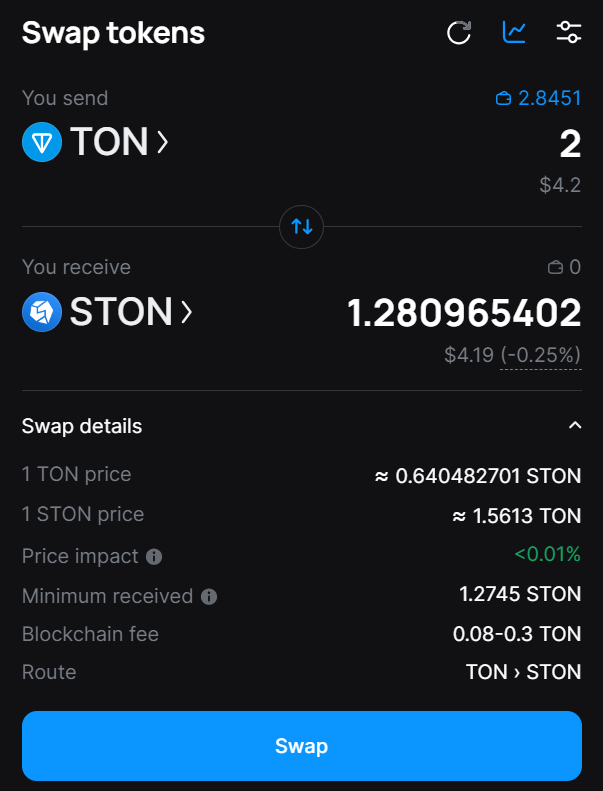Show Minimum received info tooltip
Viewport: 603px width, 791px height.
[x=209, y=597]
